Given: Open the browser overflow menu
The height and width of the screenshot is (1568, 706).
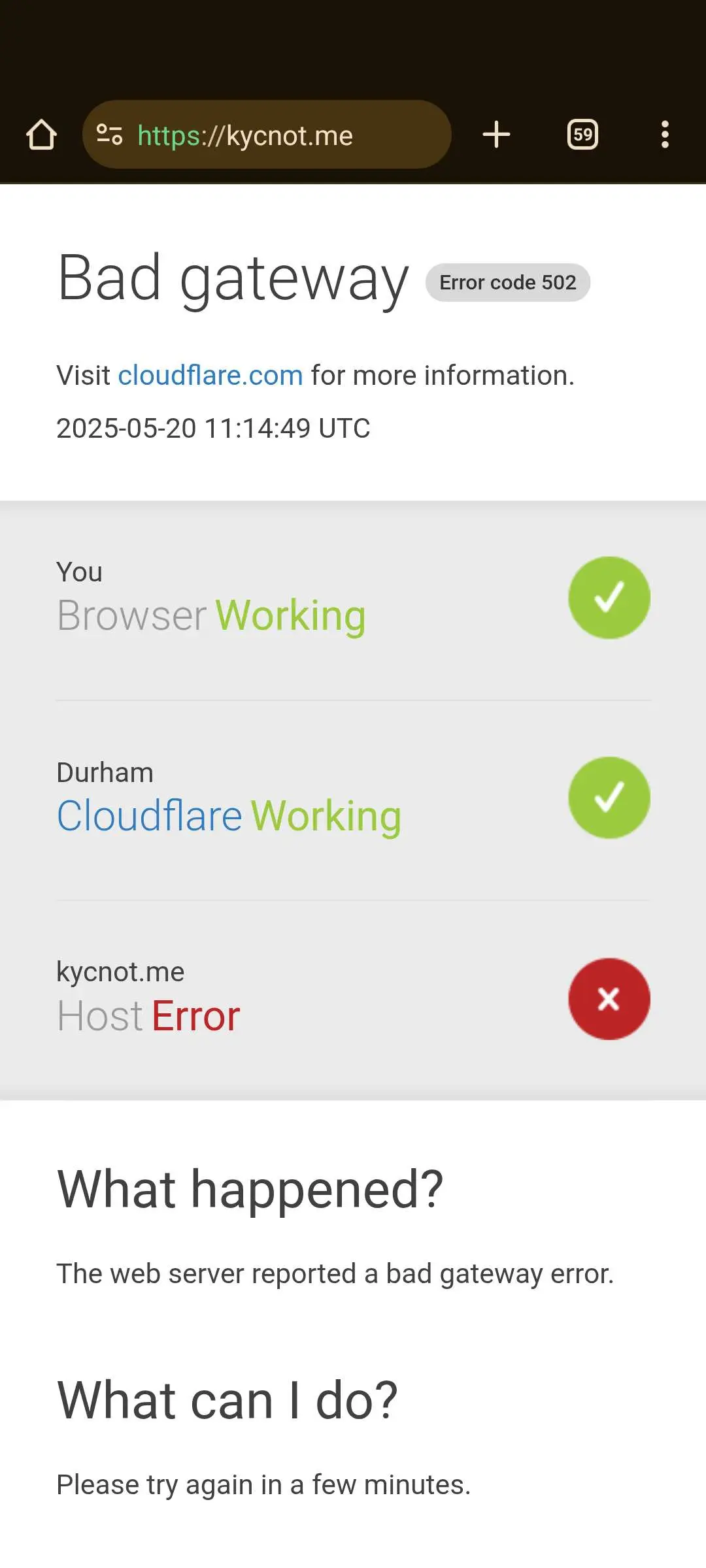Looking at the screenshot, I should coord(665,135).
